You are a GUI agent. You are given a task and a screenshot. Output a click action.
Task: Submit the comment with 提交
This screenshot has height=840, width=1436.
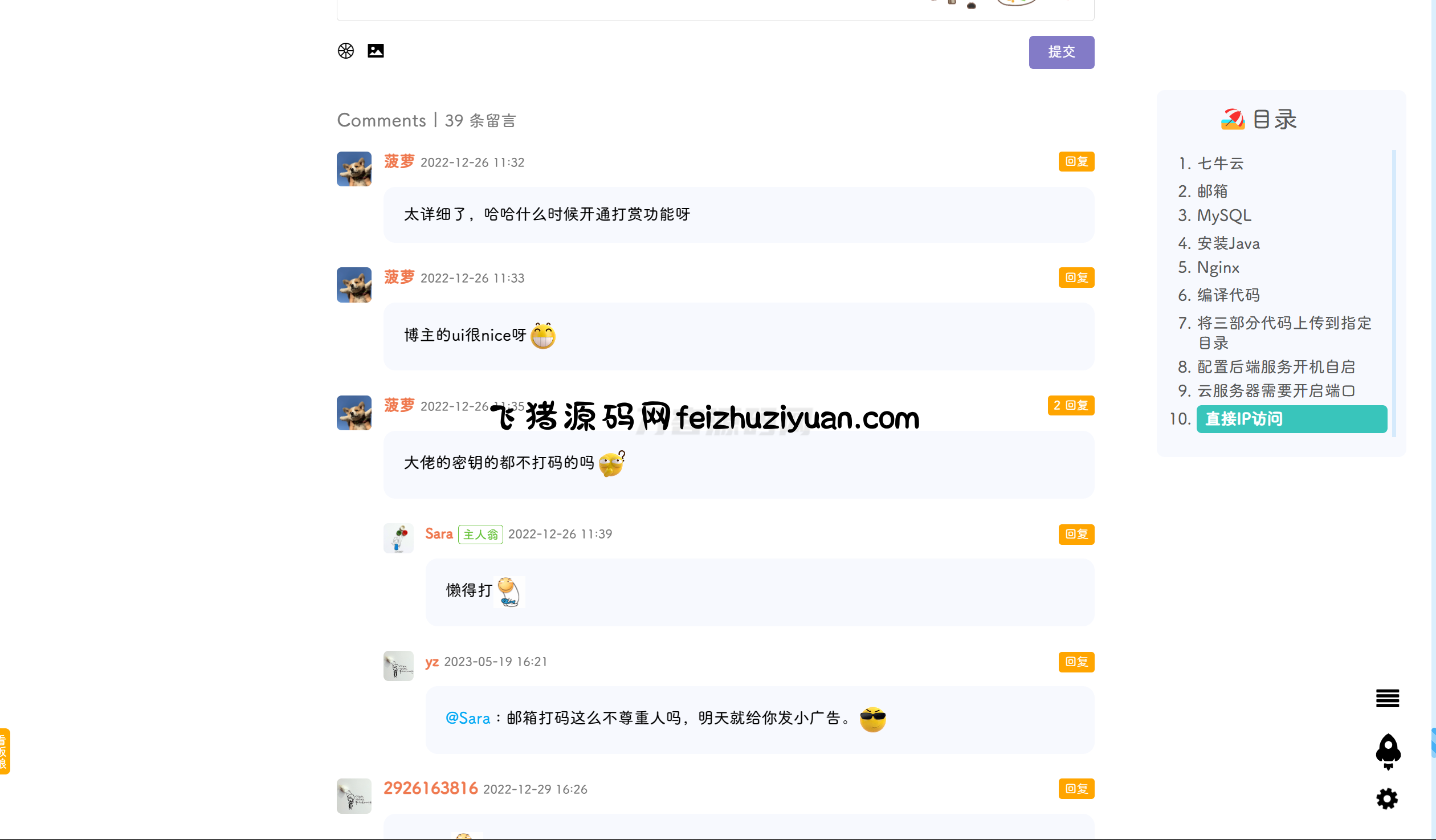[1061, 52]
